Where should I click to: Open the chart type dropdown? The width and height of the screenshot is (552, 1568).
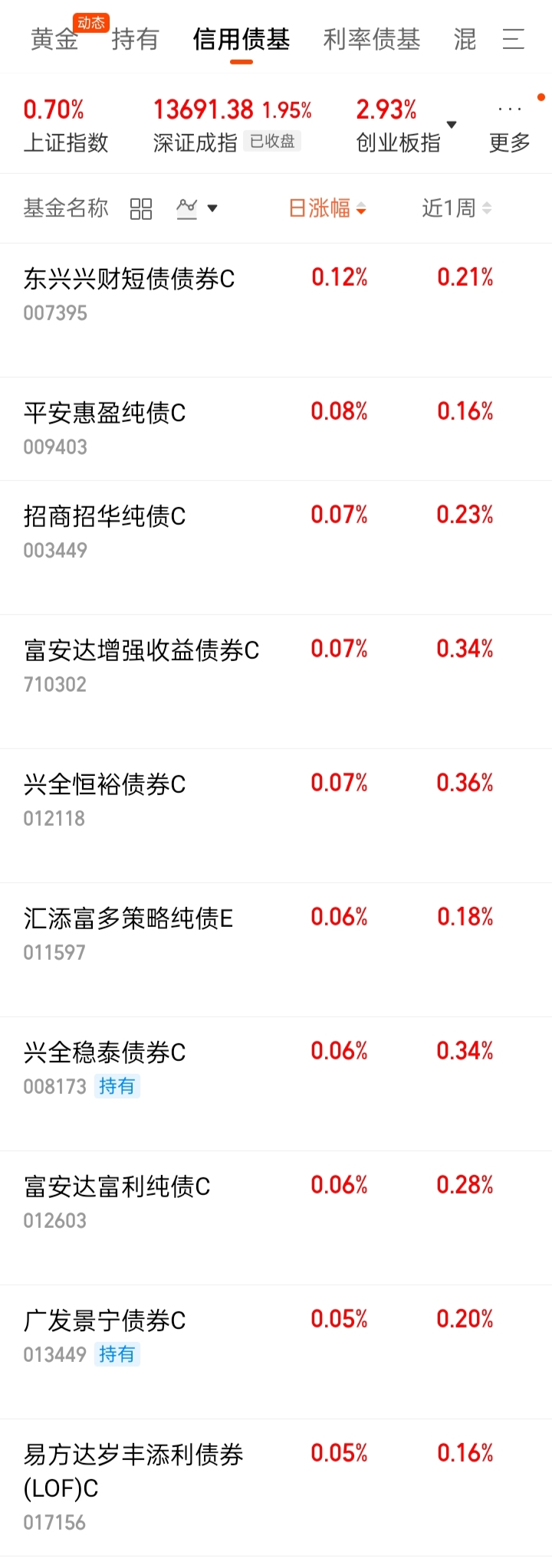tap(197, 208)
